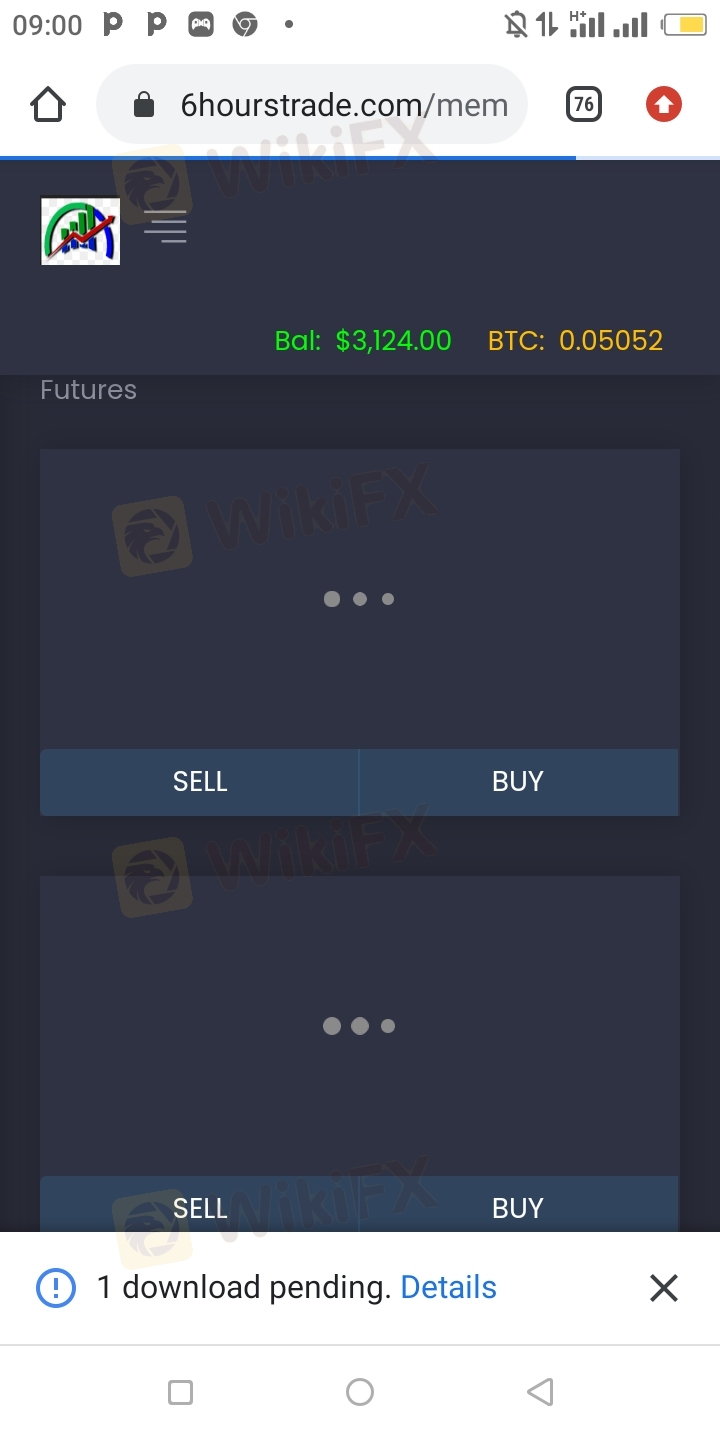Open the tab switcher showing 76 tabs
The image size is (720, 1440).
584,104
